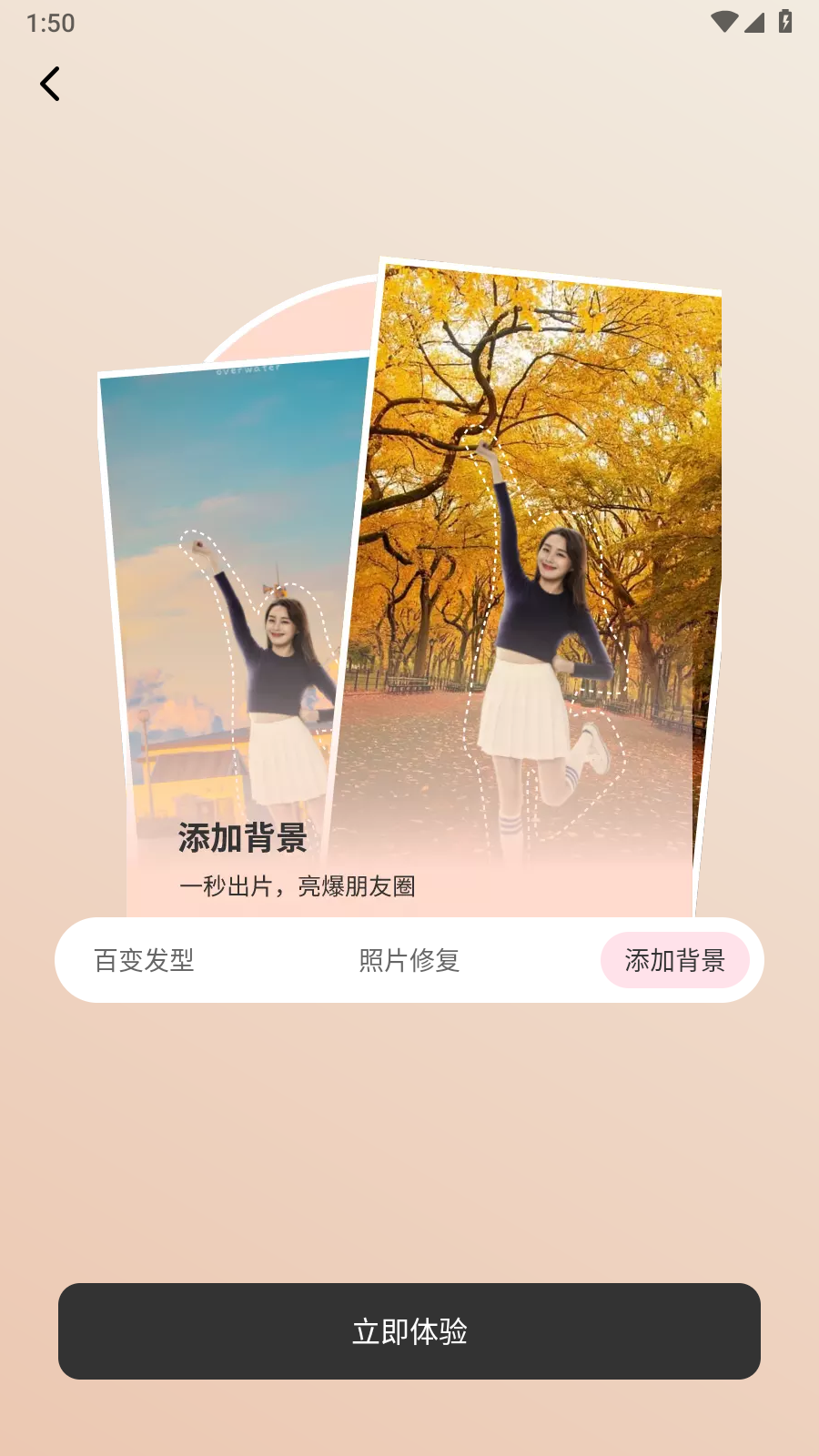Select the 添加背景 tab
Image resolution: width=819 pixels, height=1456 pixels.
click(x=674, y=960)
